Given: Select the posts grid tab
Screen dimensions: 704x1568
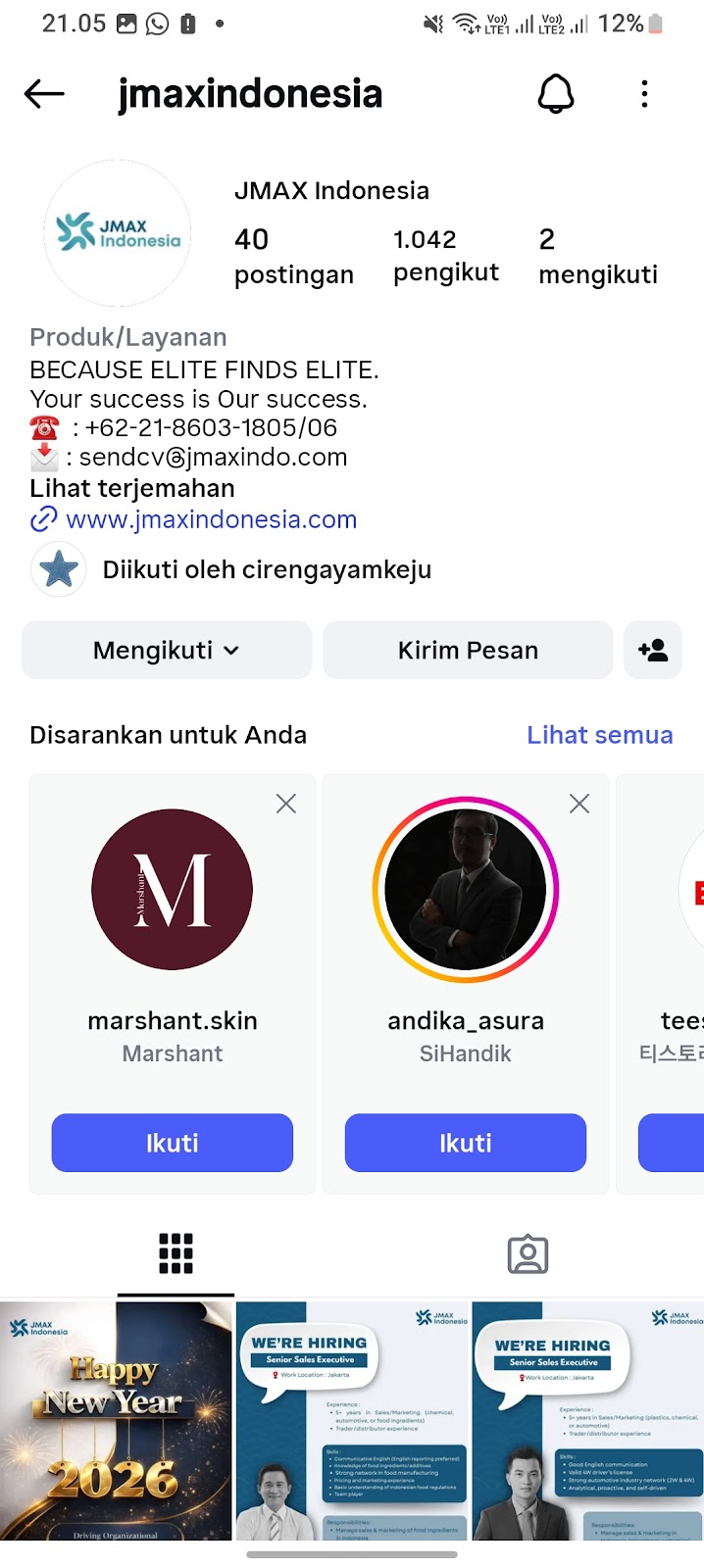Looking at the screenshot, I should [x=176, y=1254].
